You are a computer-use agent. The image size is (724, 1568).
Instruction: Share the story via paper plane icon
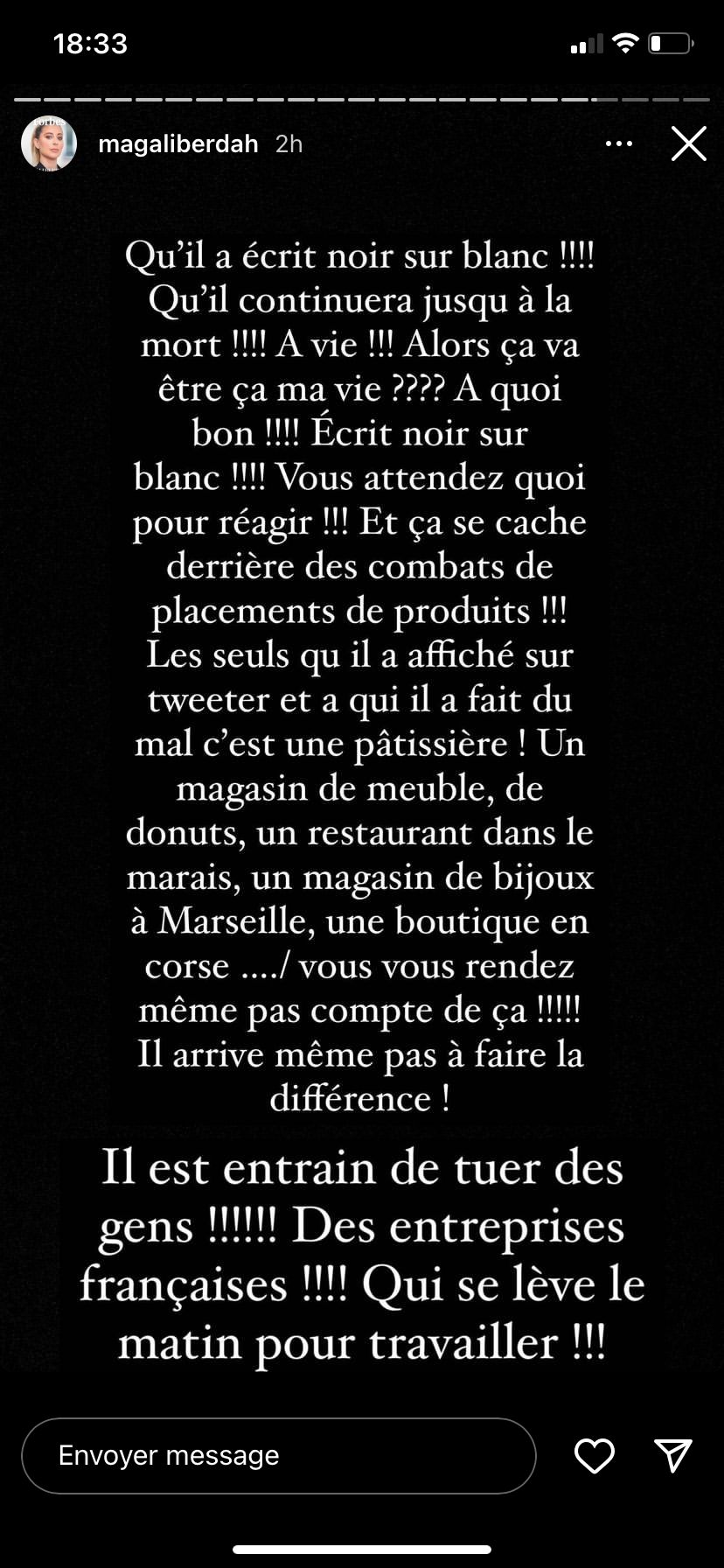pyautogui.click(x=673, y=1454)
